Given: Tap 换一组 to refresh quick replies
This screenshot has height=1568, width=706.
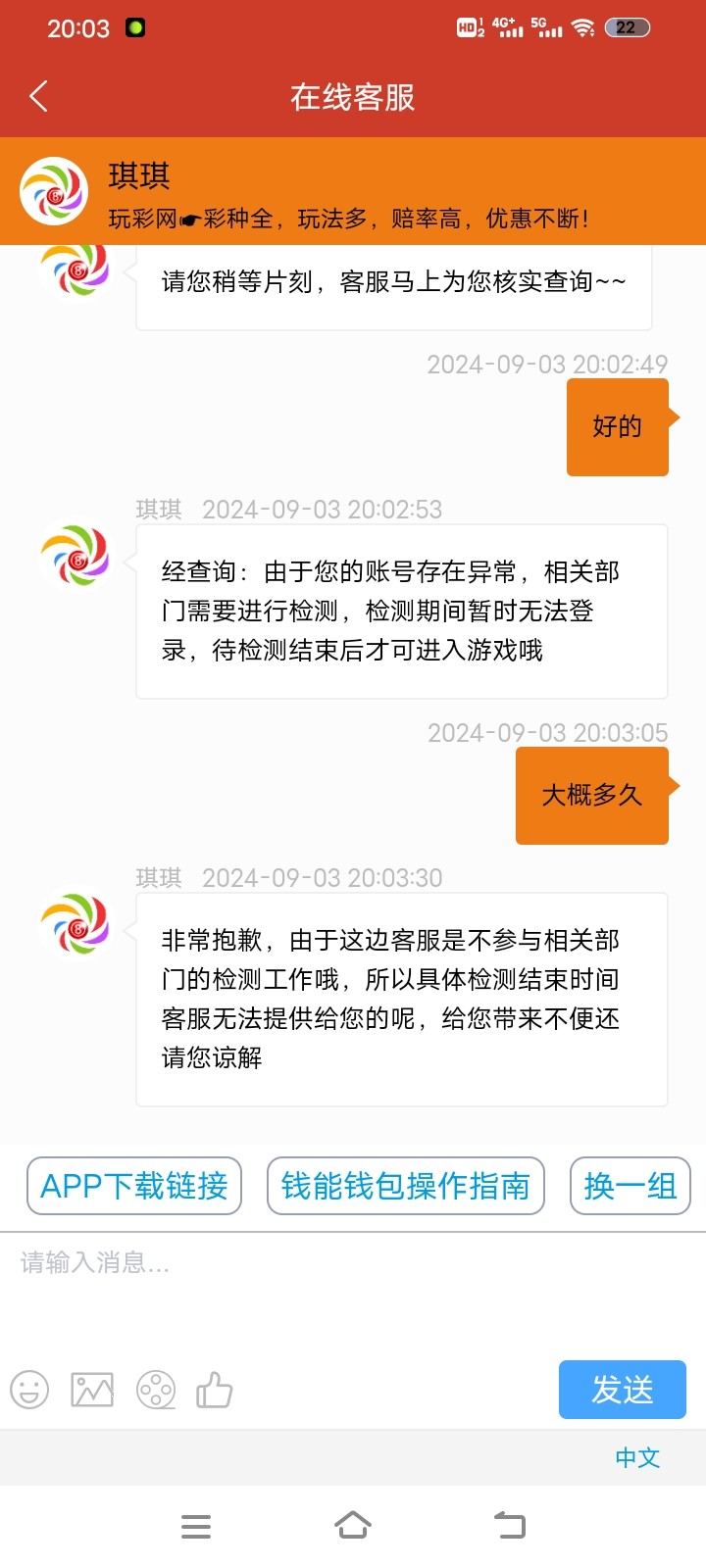Looking at the screenshot, I should click(630, 1186).
